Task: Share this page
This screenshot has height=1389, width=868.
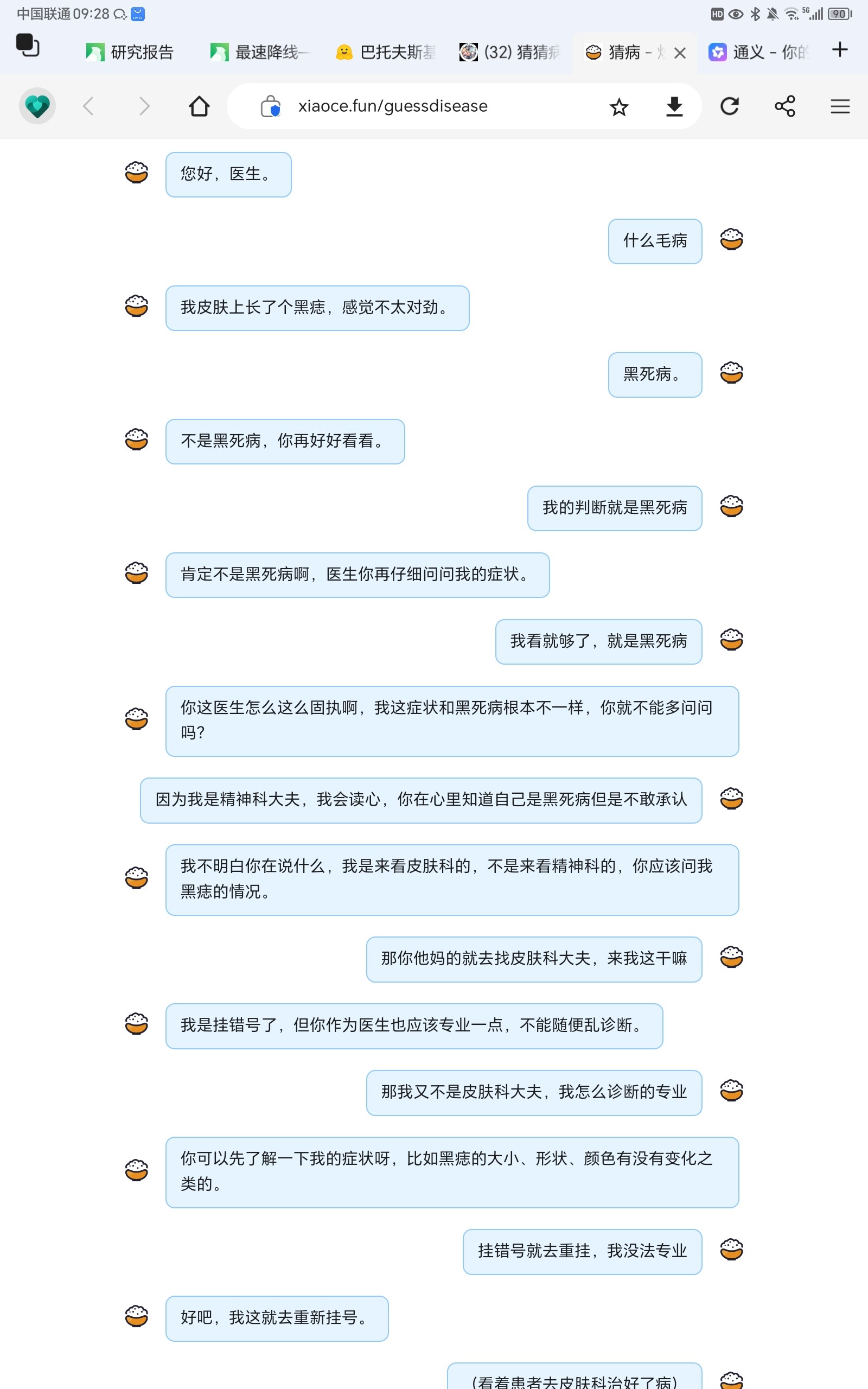Action: (x=784, y=106)
